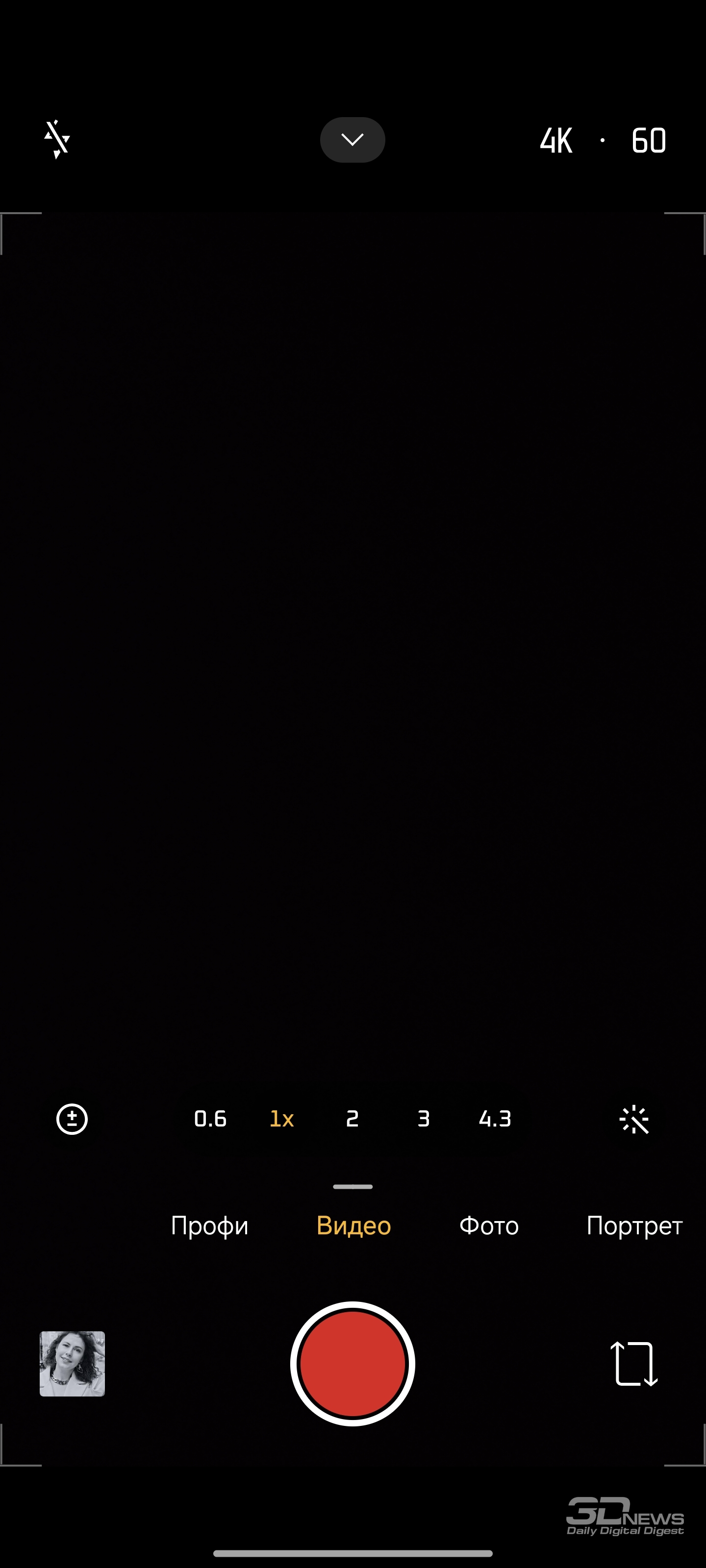Change the 60 fps frame rate
This screenshot has width=706, height=1568.
649,141
